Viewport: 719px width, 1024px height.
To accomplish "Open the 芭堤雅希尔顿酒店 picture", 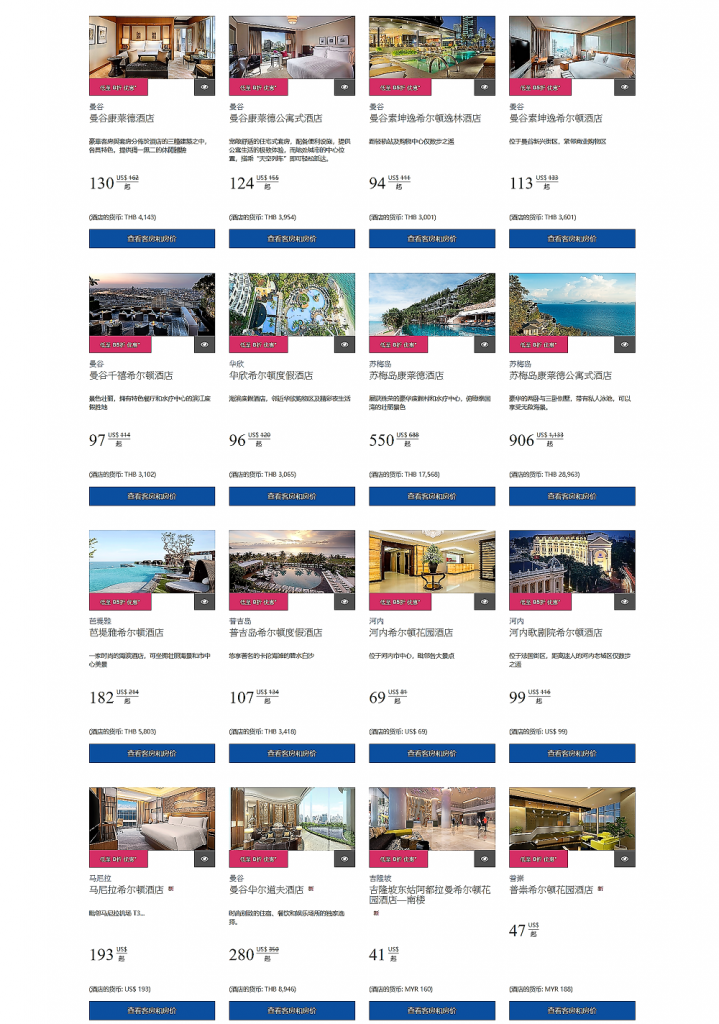I will 151,561.
